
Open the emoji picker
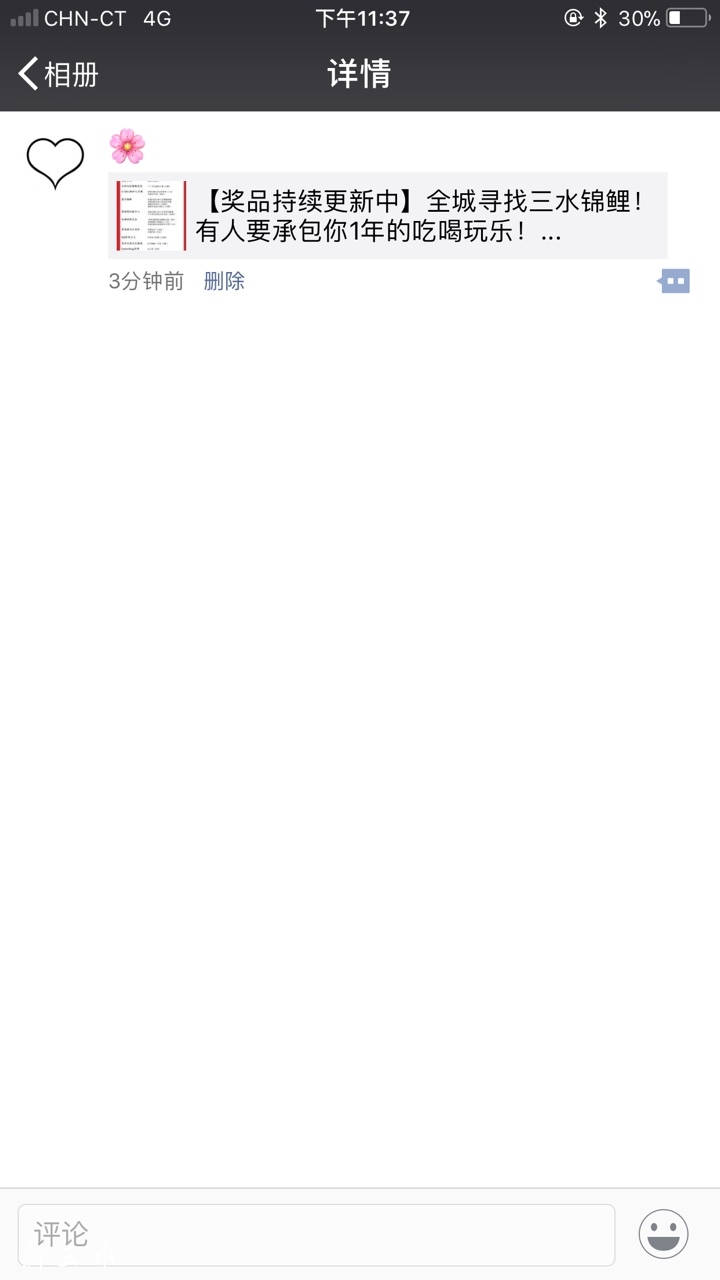(663, 1234)
